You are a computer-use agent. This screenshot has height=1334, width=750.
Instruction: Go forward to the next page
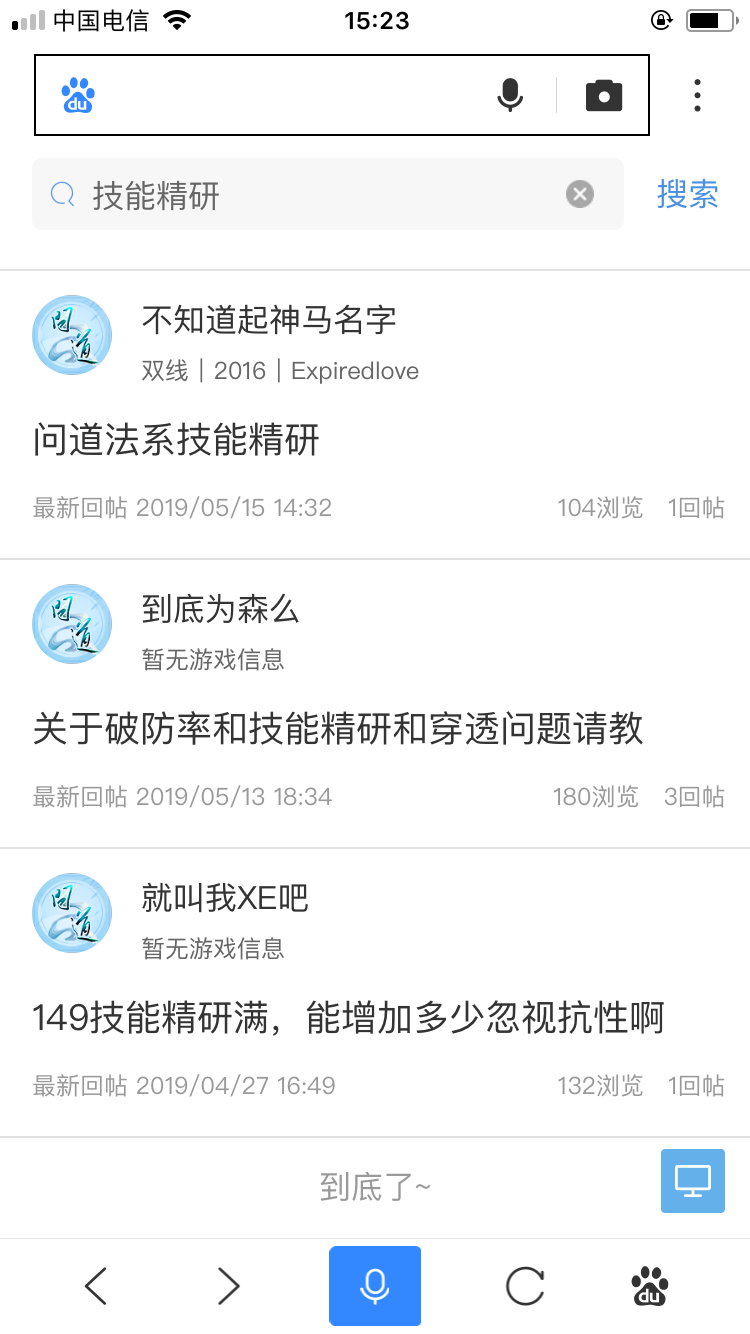229,1286
